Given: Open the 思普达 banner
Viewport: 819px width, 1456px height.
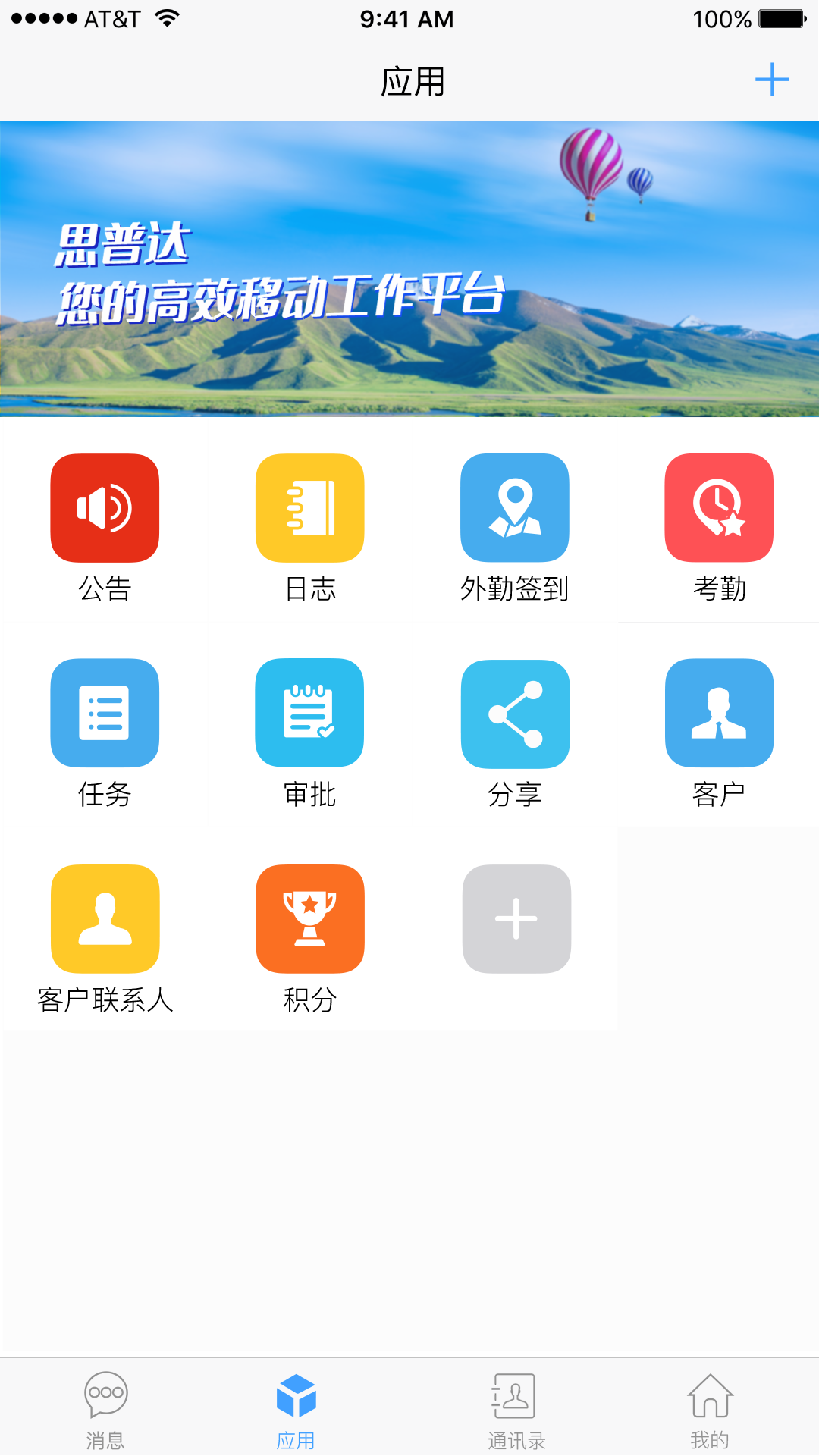Looking at the screenshot, I should (x=409, y=269).
